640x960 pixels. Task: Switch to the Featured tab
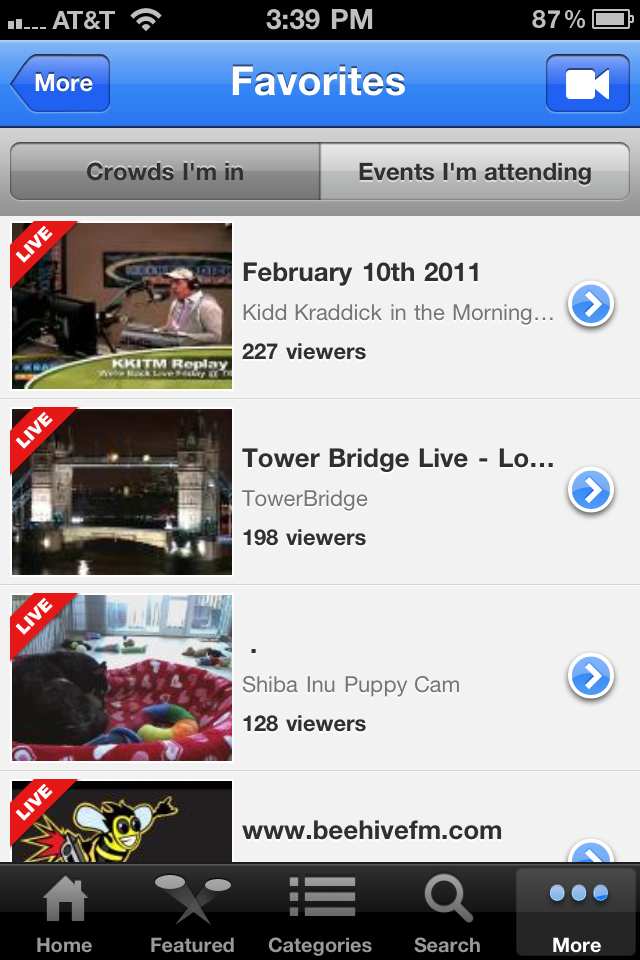[x=192, y=912]
